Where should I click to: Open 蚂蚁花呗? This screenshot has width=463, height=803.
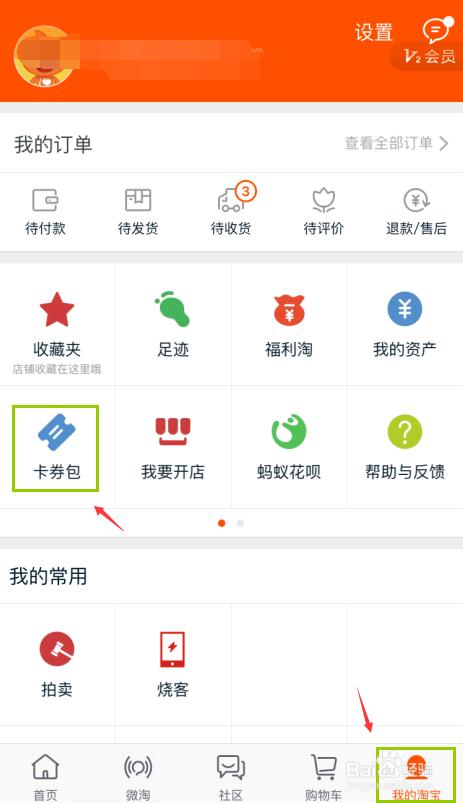pos(289,447)
